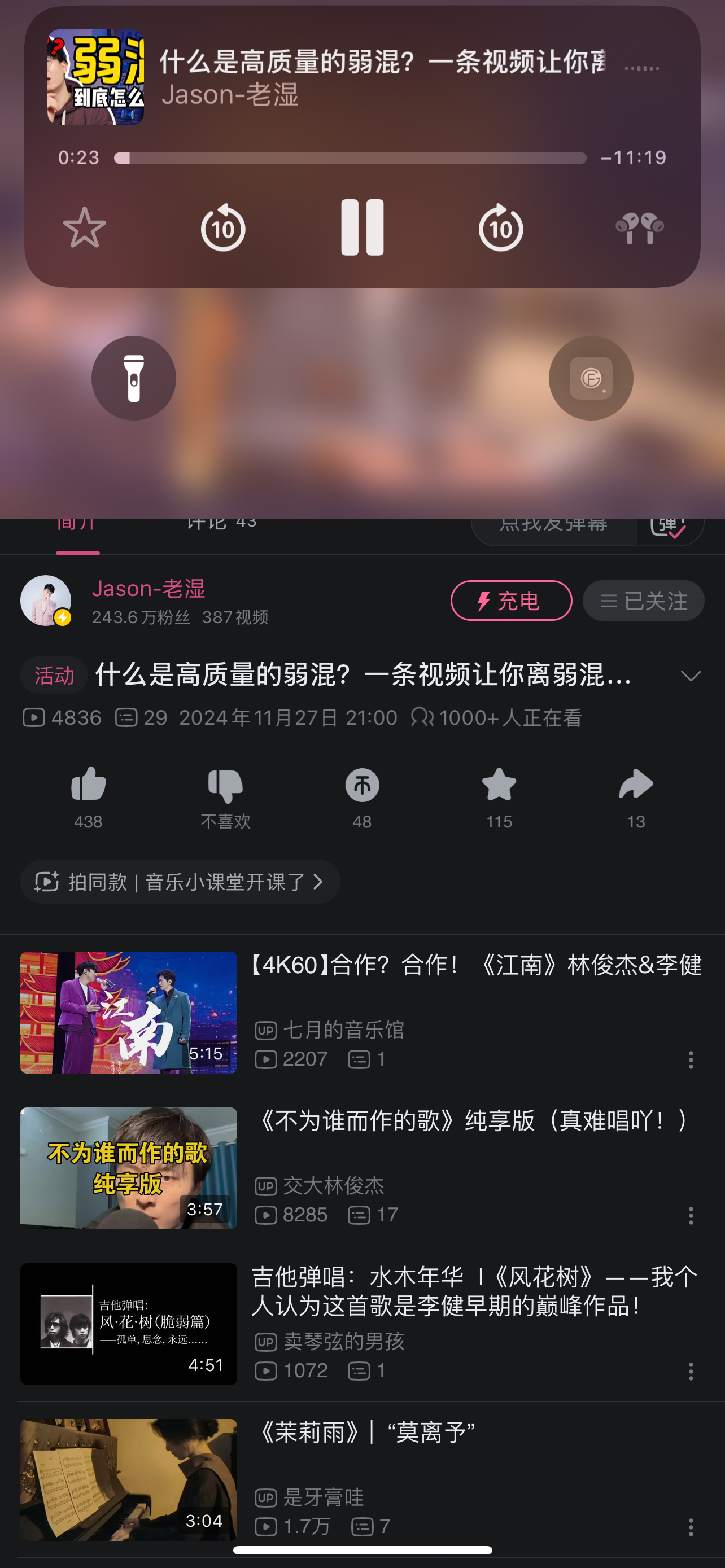725x1568 pixels.
Task: Rewind playback by 10 seconds
Action: coord(223,228)
